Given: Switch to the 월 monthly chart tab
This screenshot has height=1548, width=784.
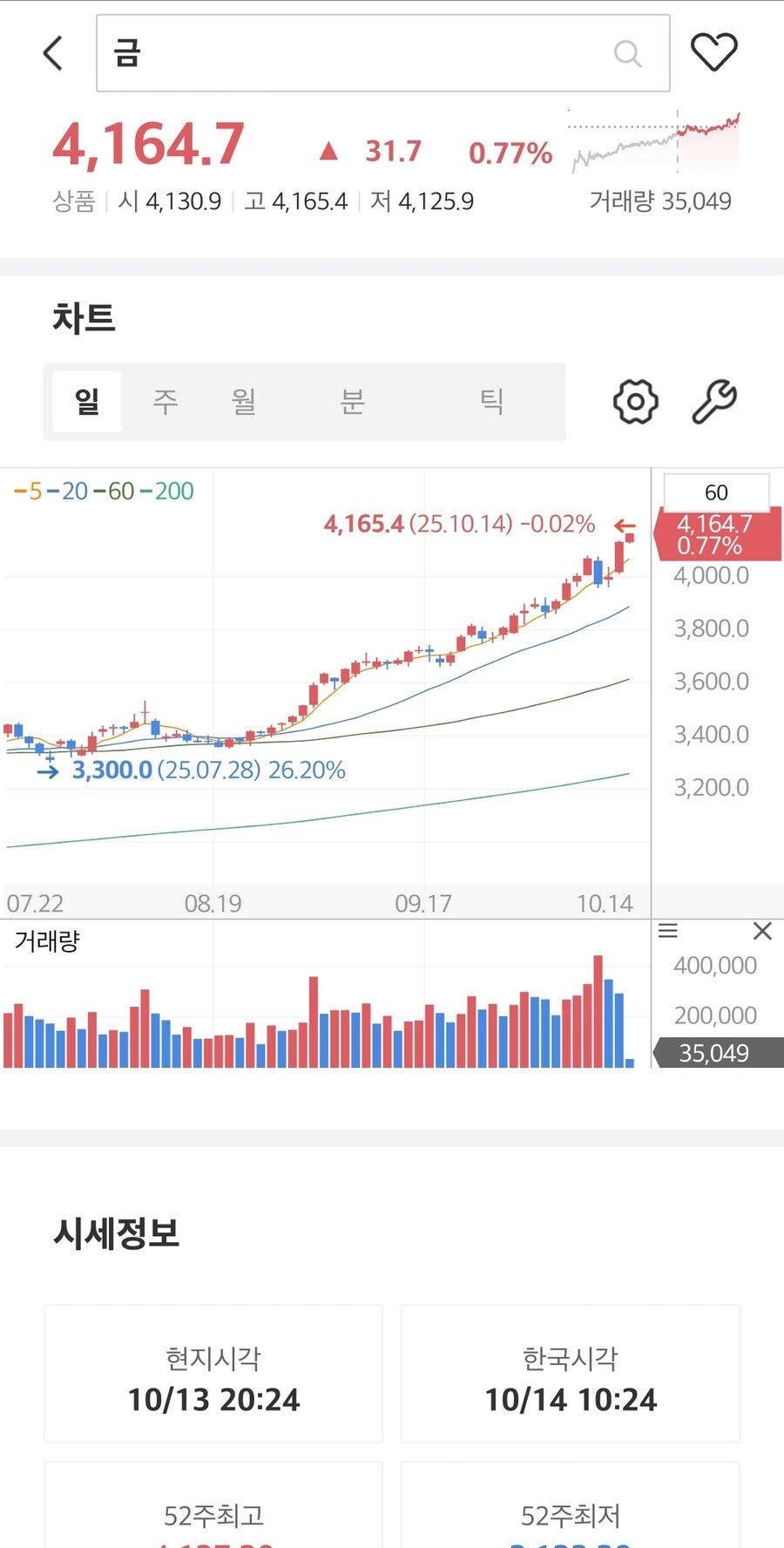Looking at the screenshot, I should point(244,402).
